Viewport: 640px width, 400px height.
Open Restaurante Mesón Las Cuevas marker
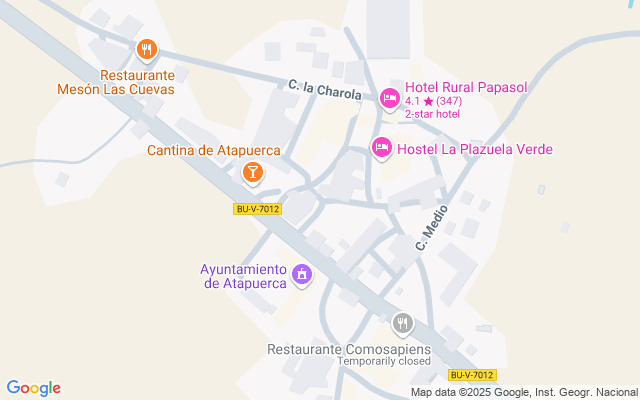coord(146,48)
